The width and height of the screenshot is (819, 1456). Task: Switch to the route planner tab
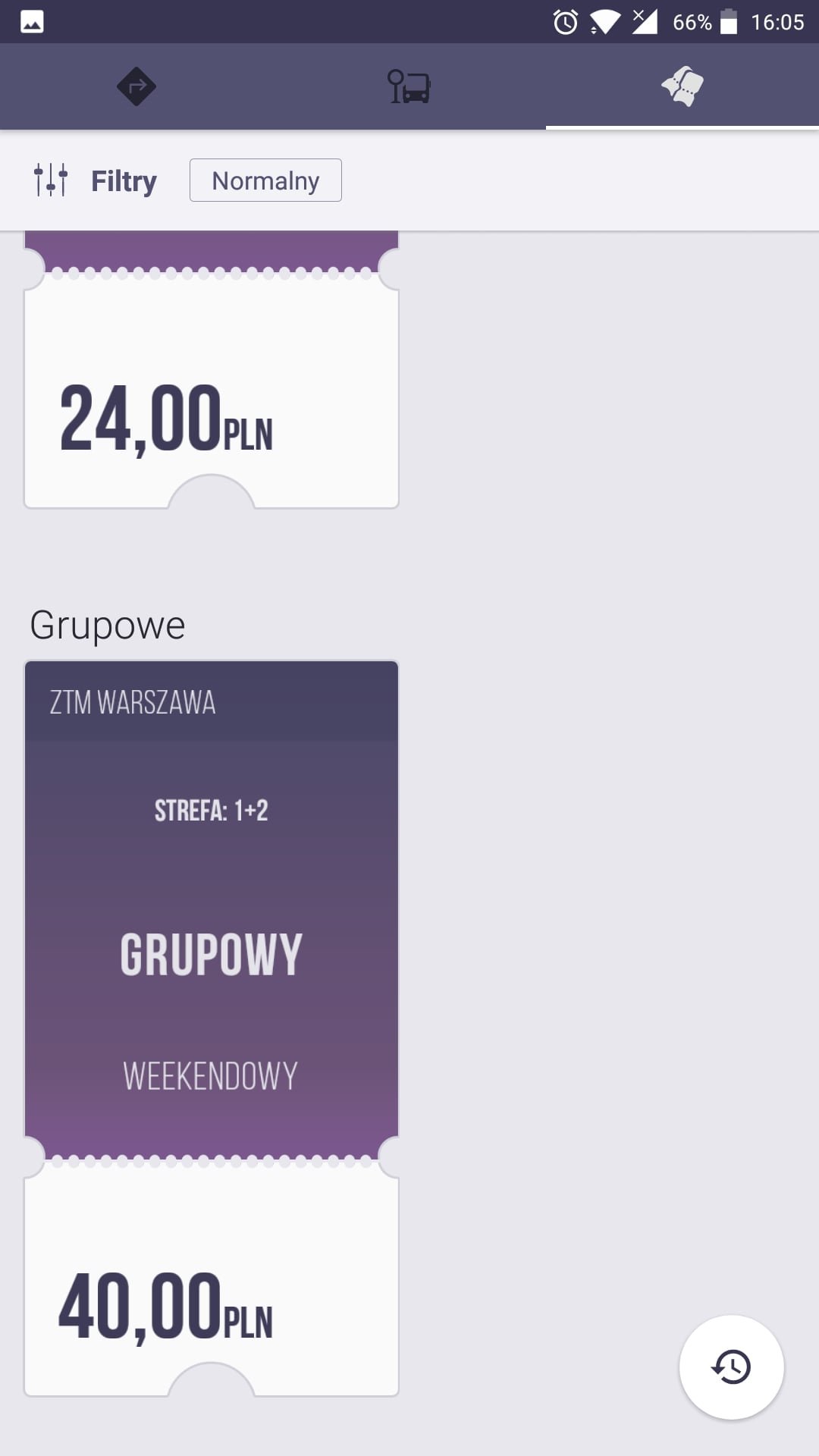[x=136, y=86]
